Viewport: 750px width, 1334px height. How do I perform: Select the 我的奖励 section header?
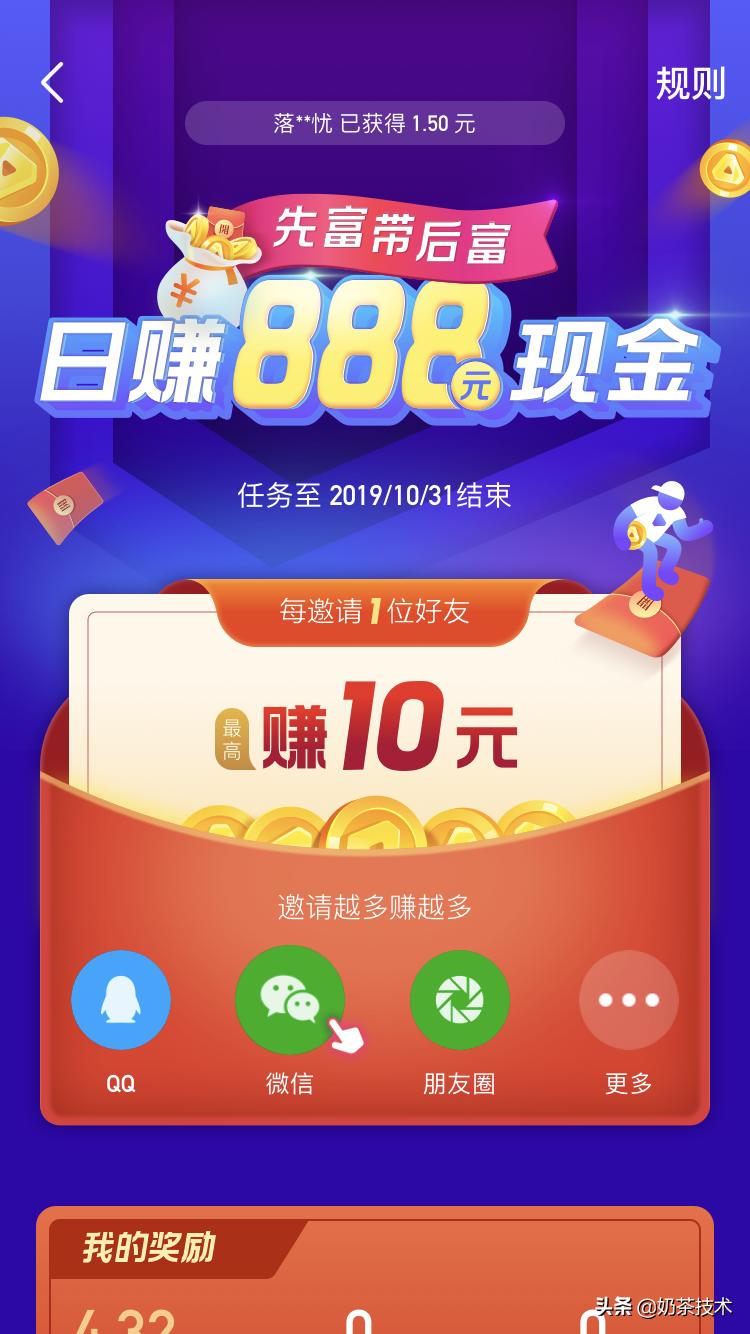[150, 1250]
